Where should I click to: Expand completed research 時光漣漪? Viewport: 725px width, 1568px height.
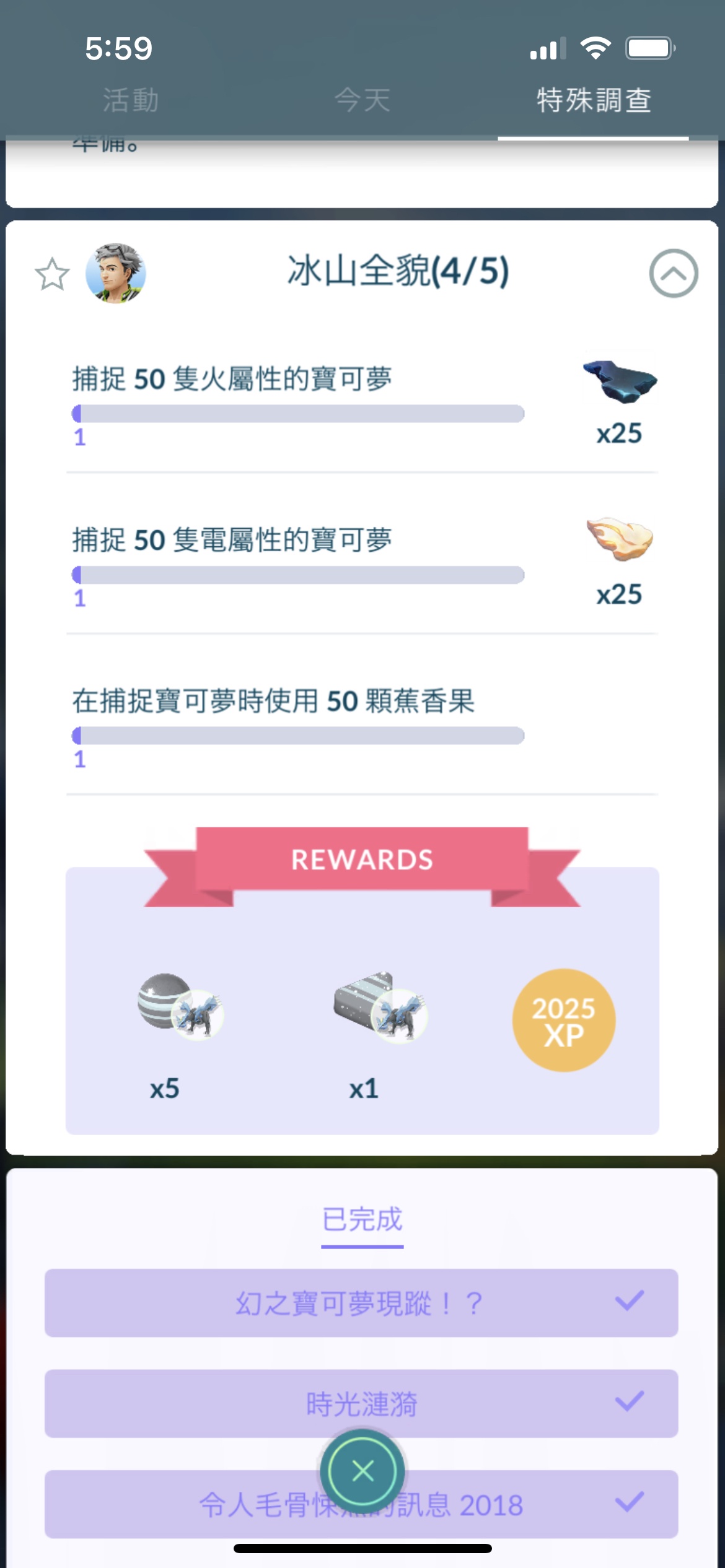coord(361,1403)
